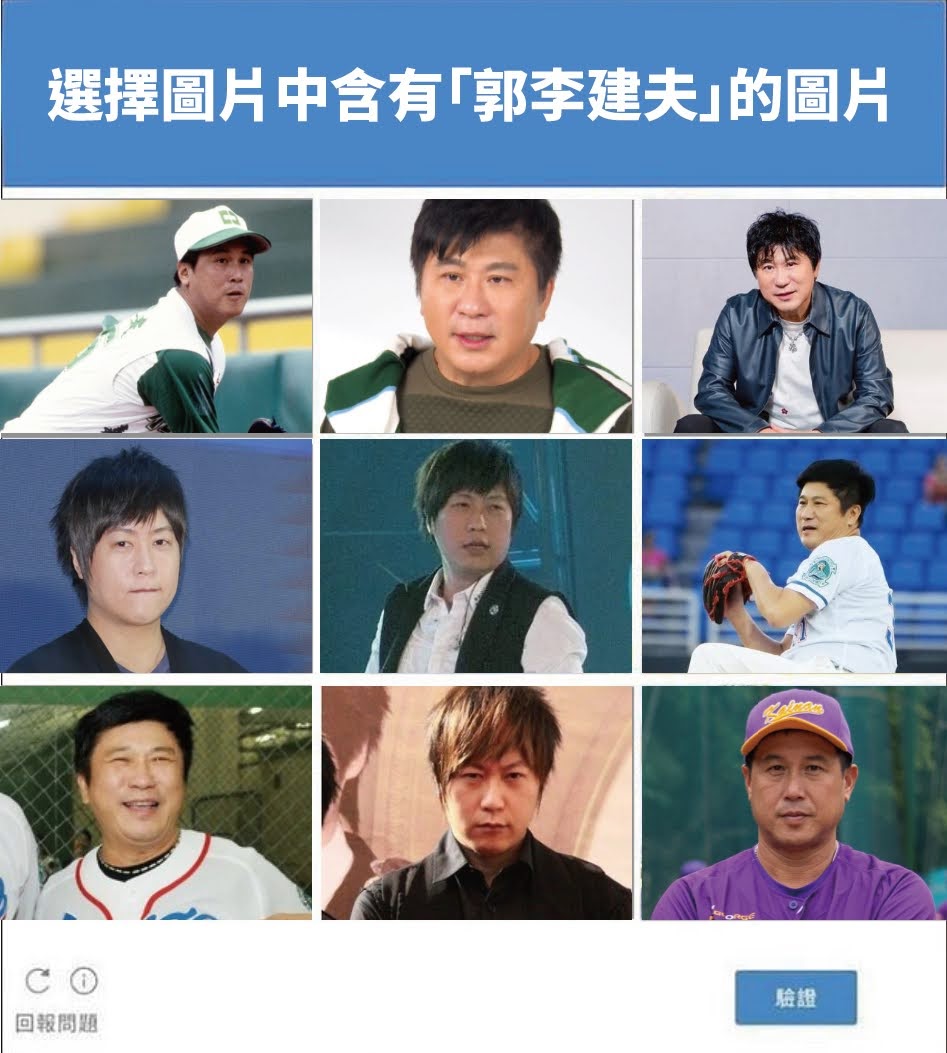Screen dimensions: 947x1053
Task: Tap the 回報問題 report link
Action: tap(57, 1023)
